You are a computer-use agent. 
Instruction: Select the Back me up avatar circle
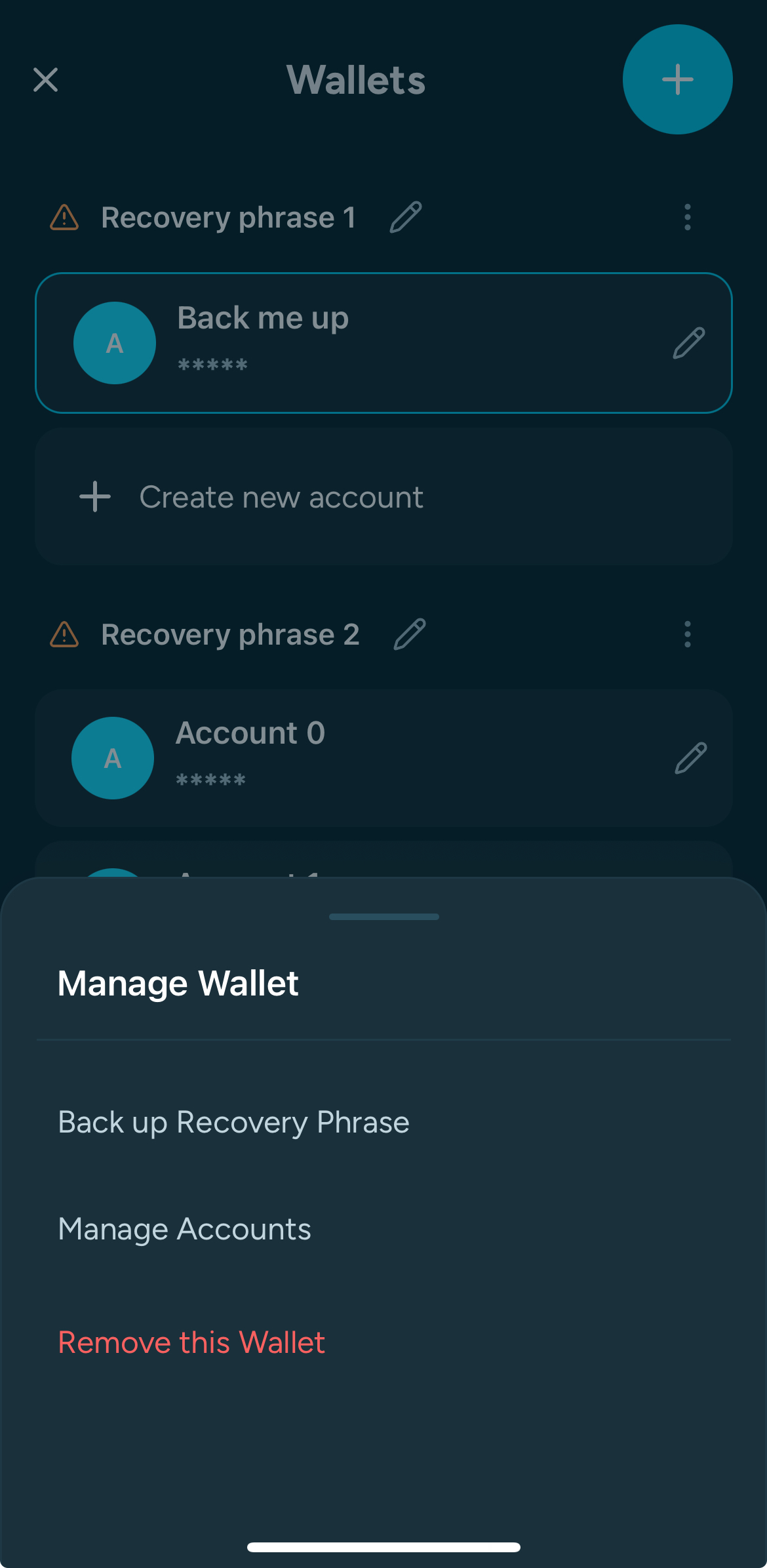(x=115, y=343)
